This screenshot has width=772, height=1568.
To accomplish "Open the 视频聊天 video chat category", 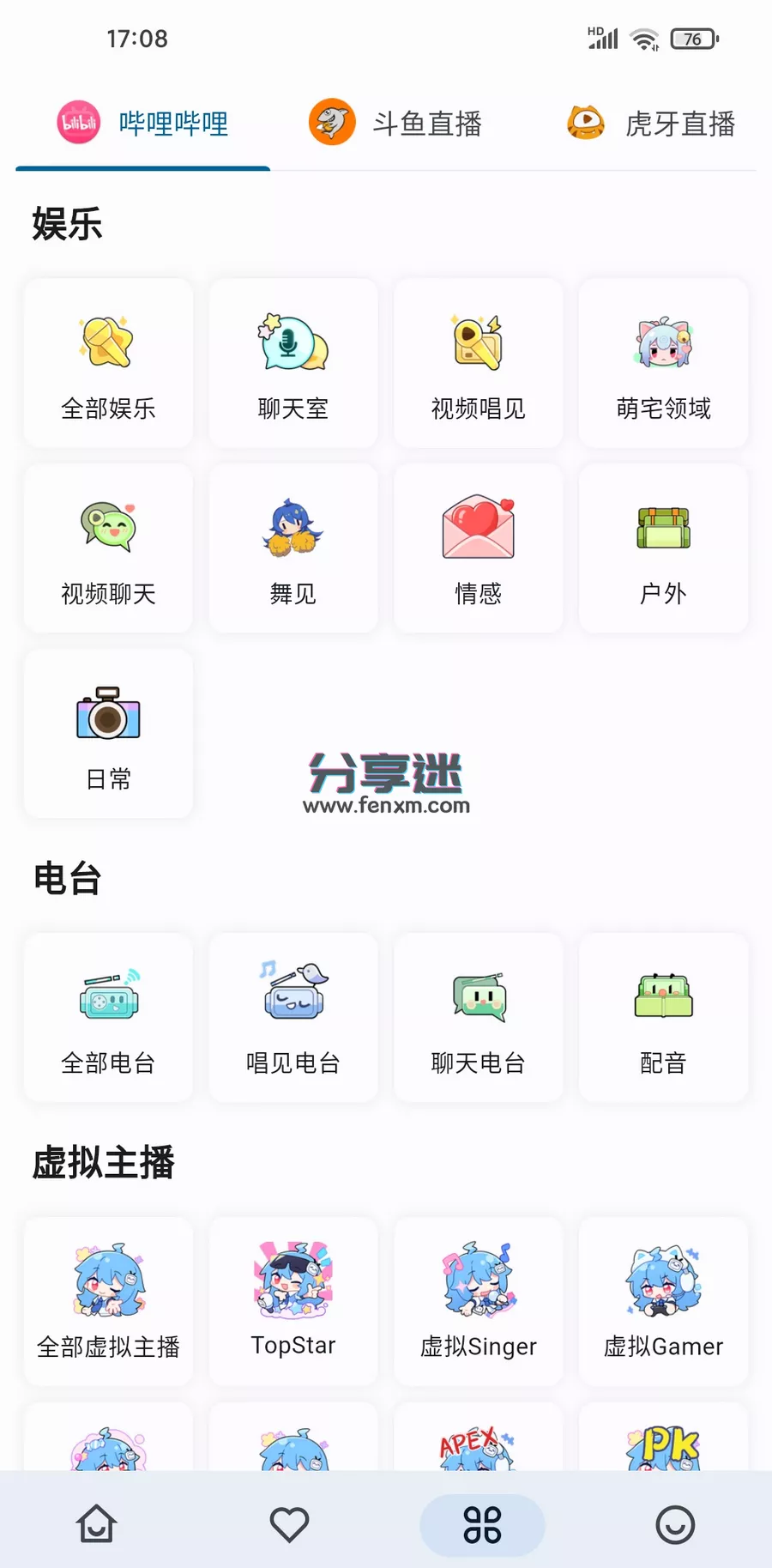I will tap(107, 548).
